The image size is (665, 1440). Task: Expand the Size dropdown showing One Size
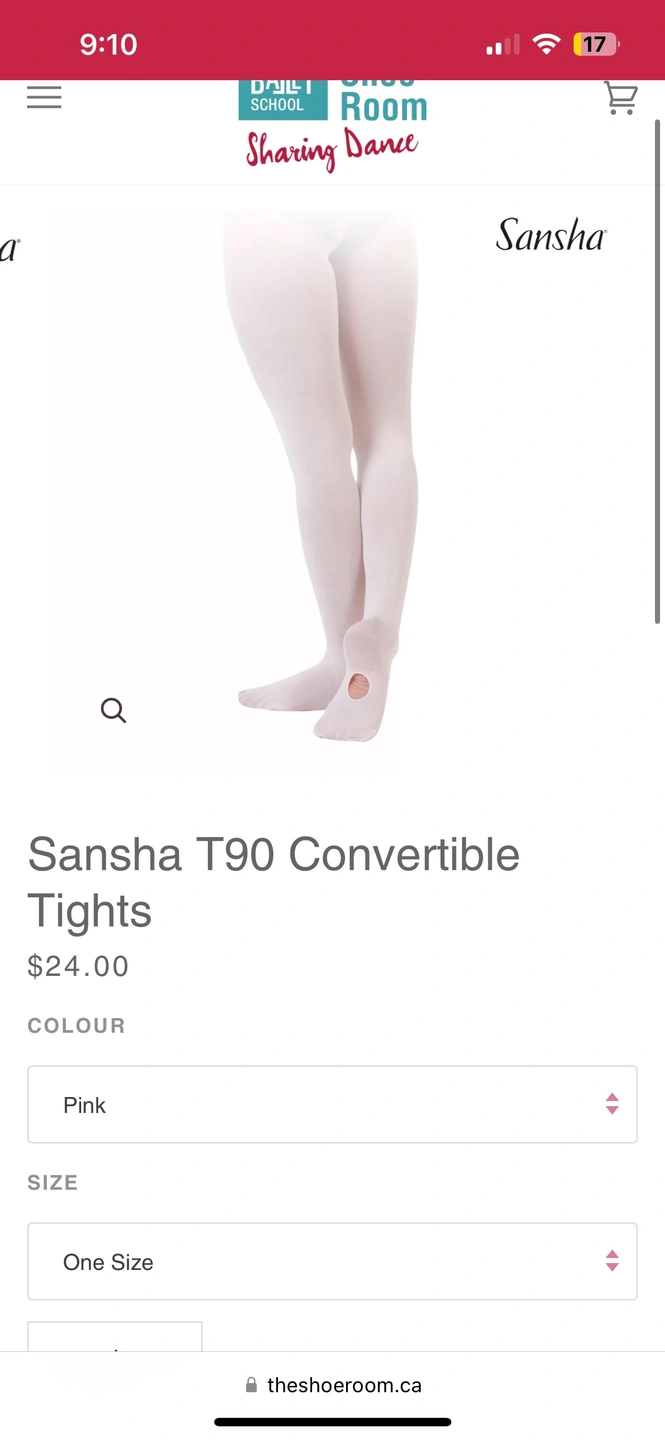(x=332, y=1261)
